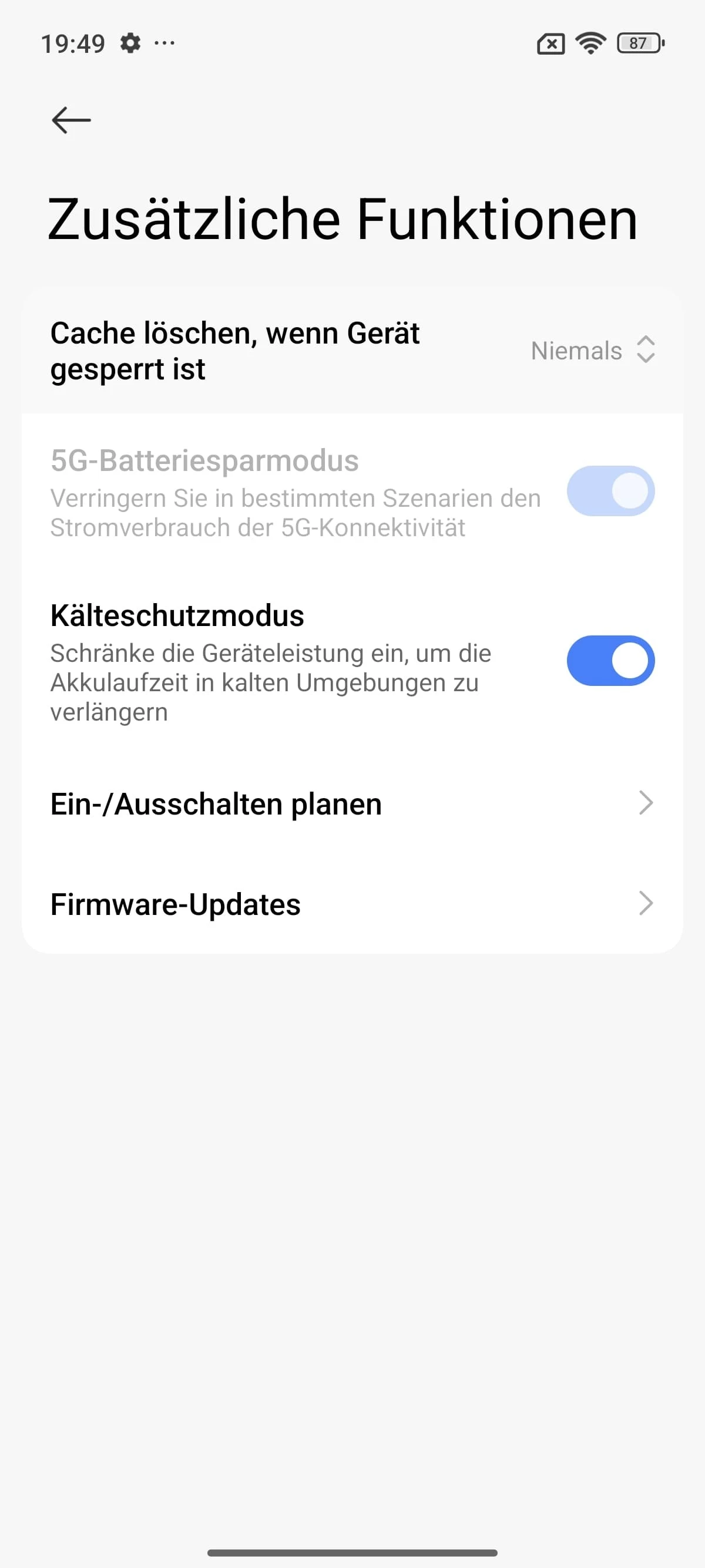Disable the Kälteschutzmodus switch
The image size is (705, 1568).
tap(610, 661)
